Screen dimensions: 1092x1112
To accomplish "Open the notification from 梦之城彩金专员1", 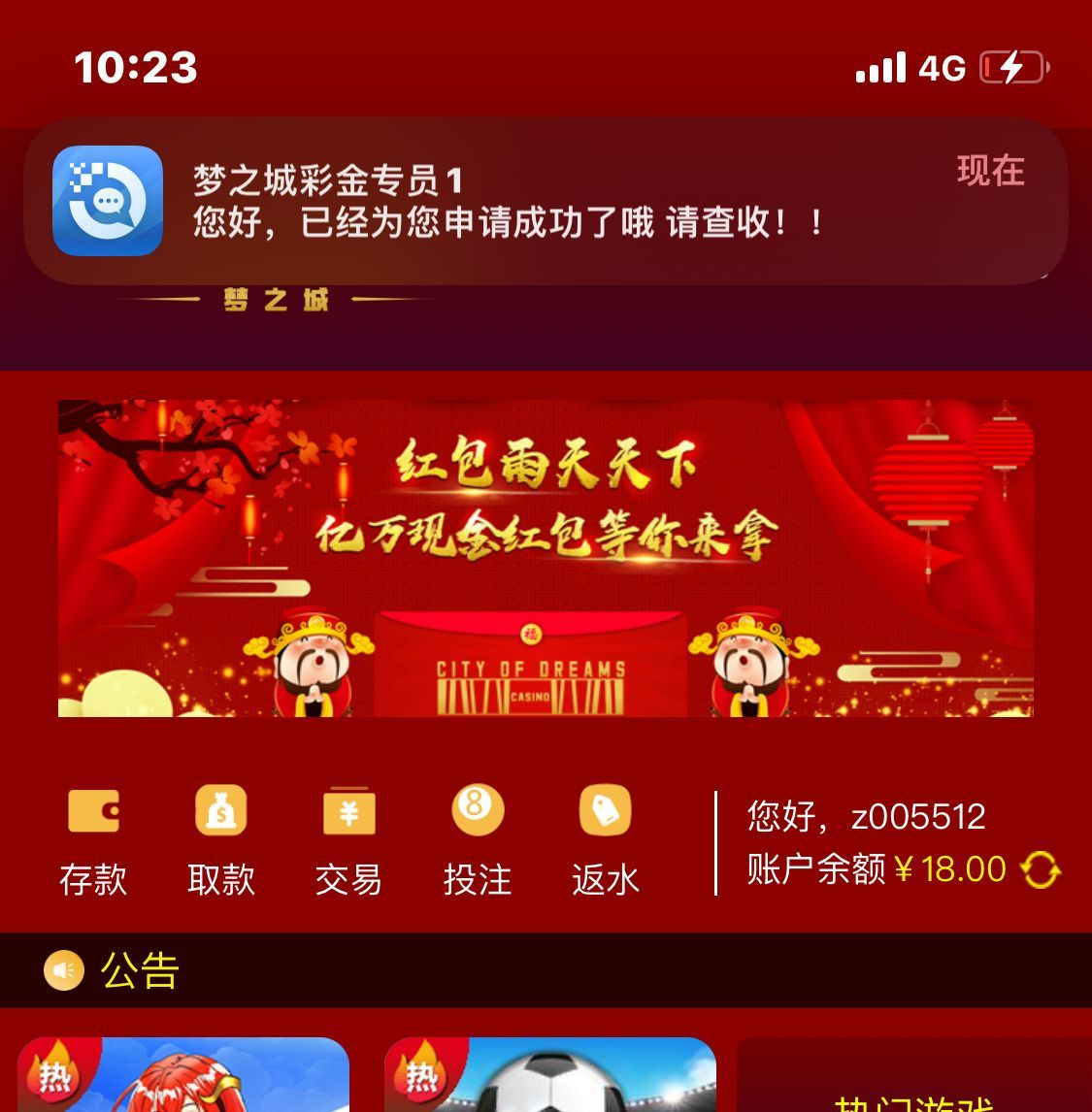I will [546, 201].
